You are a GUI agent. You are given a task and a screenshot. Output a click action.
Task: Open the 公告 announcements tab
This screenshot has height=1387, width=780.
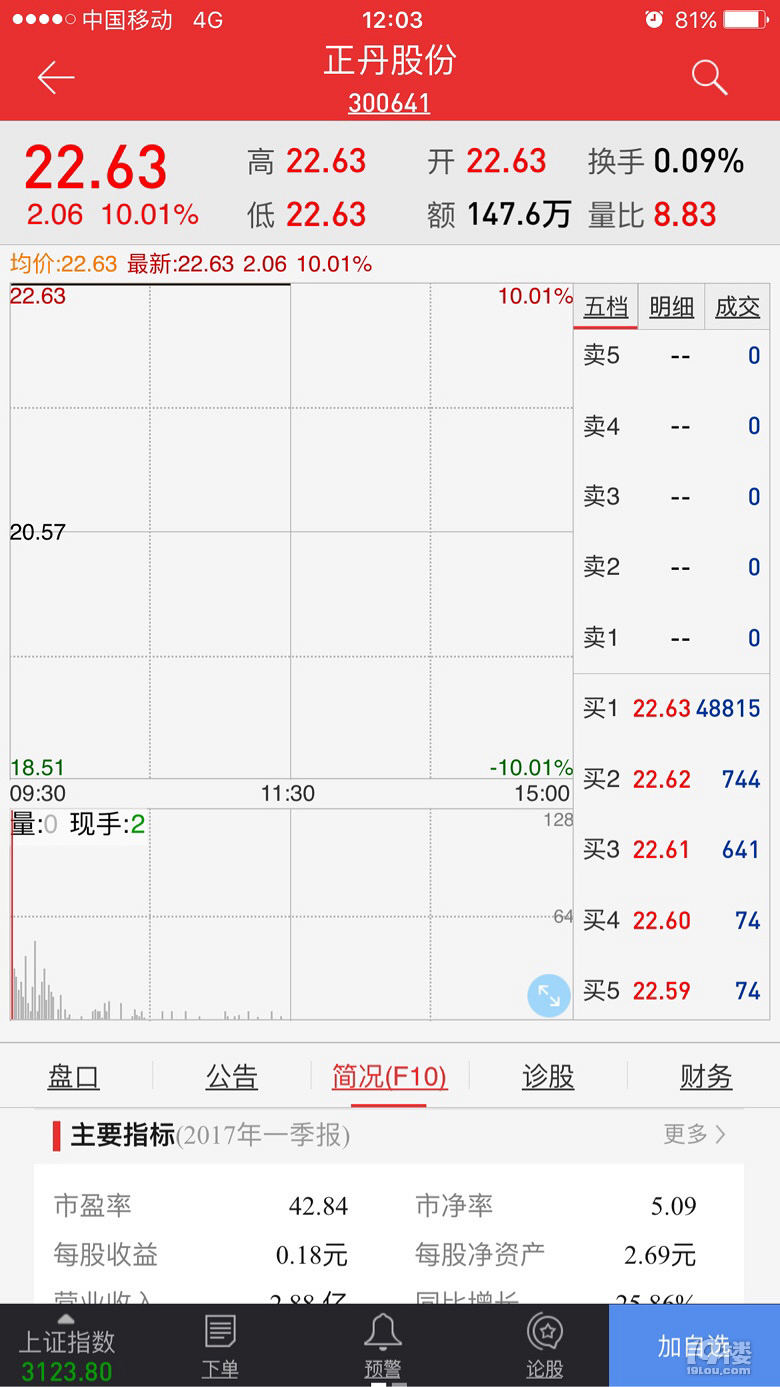tap(232, 1076)
